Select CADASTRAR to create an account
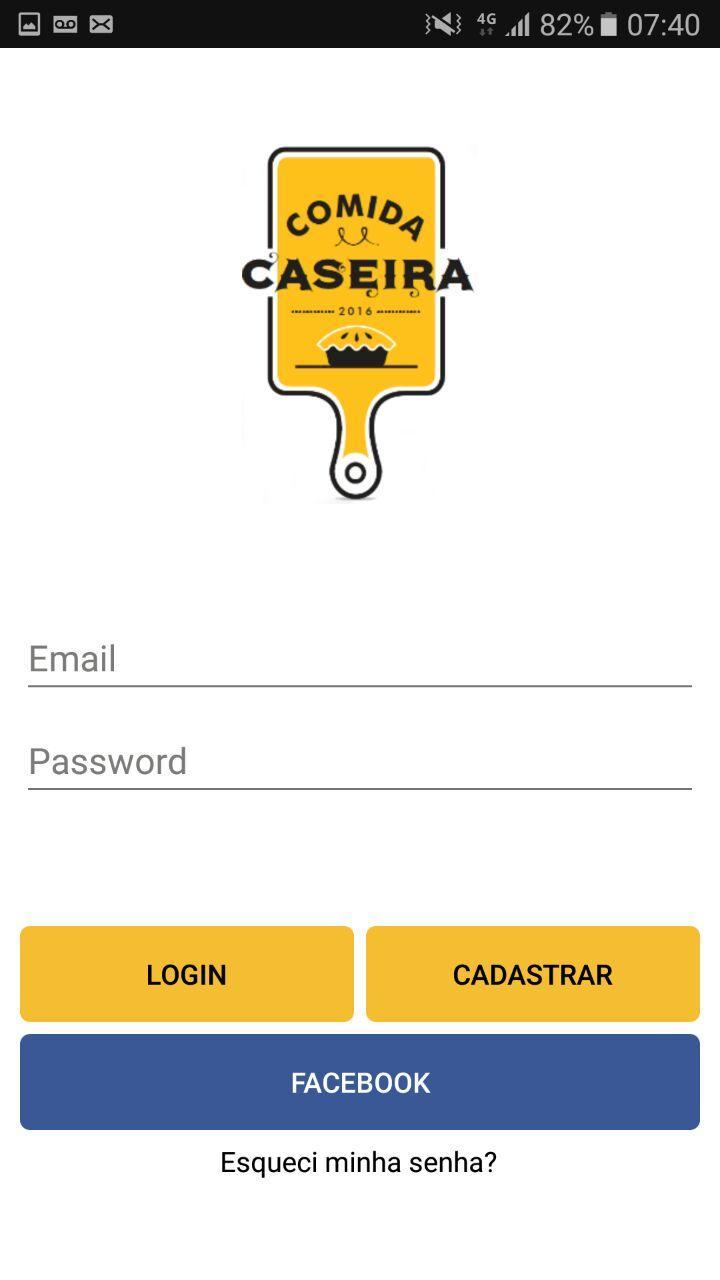Image resolution: width=720 pixels, height=1280 pixels. tap(532, 974)
